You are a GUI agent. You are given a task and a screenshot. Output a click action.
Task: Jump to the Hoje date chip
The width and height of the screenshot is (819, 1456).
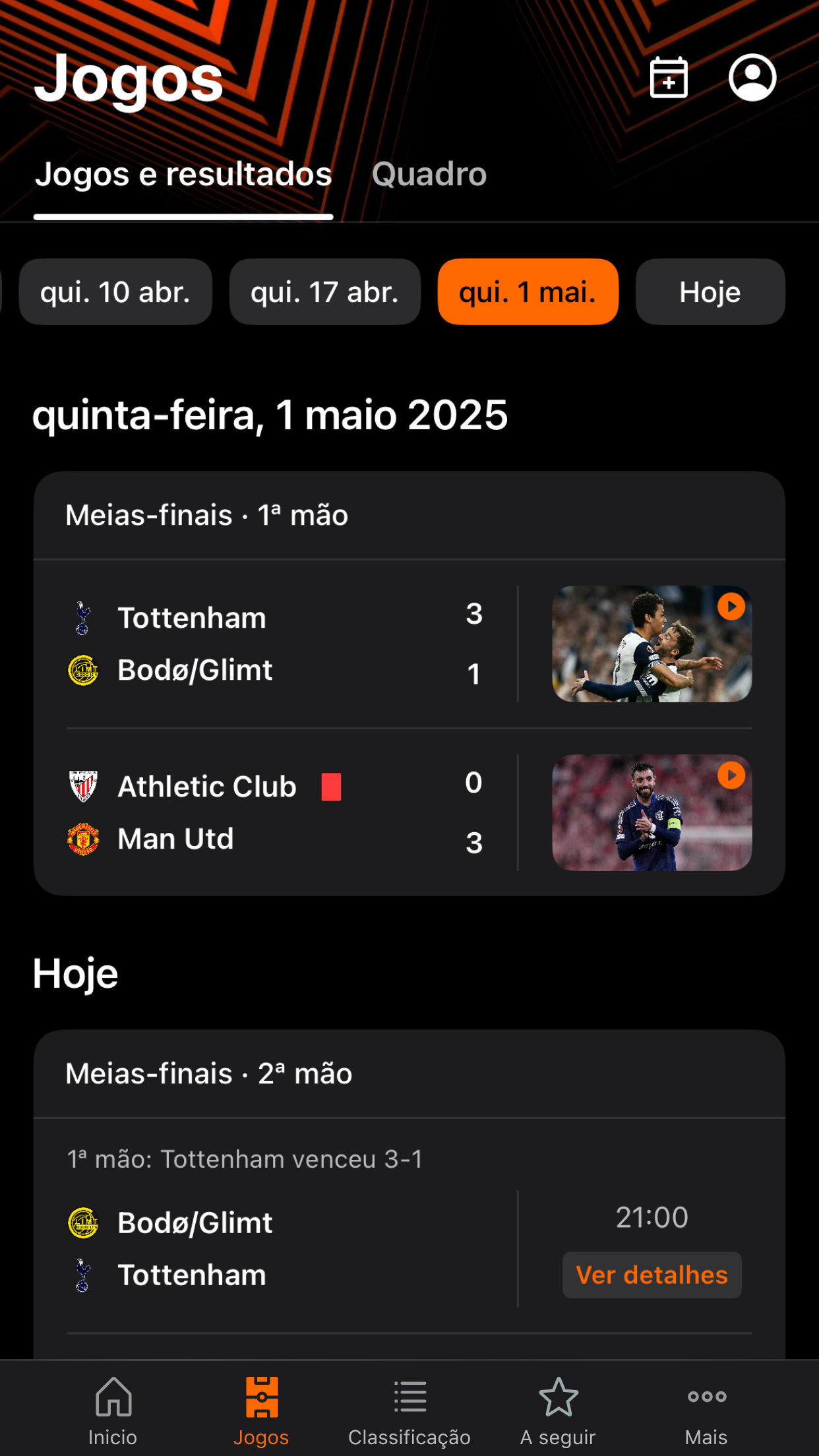[710, 292]
